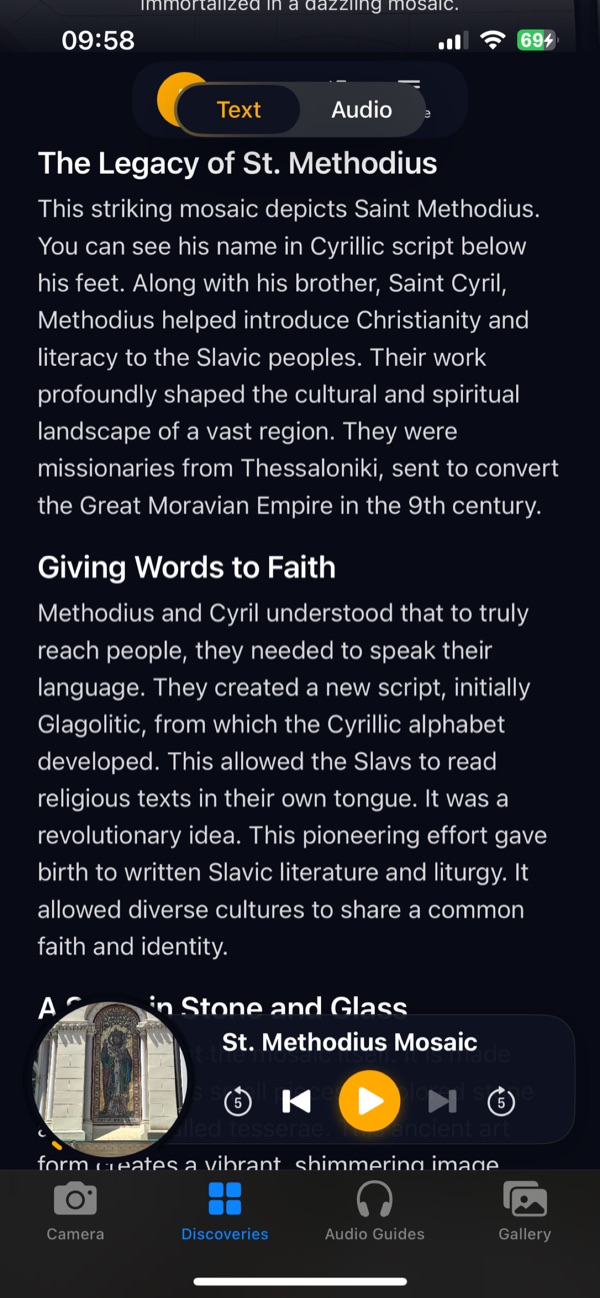Screen dimensions: 600x1298
Task: Select the Text segment
Action: click(238, 110)
